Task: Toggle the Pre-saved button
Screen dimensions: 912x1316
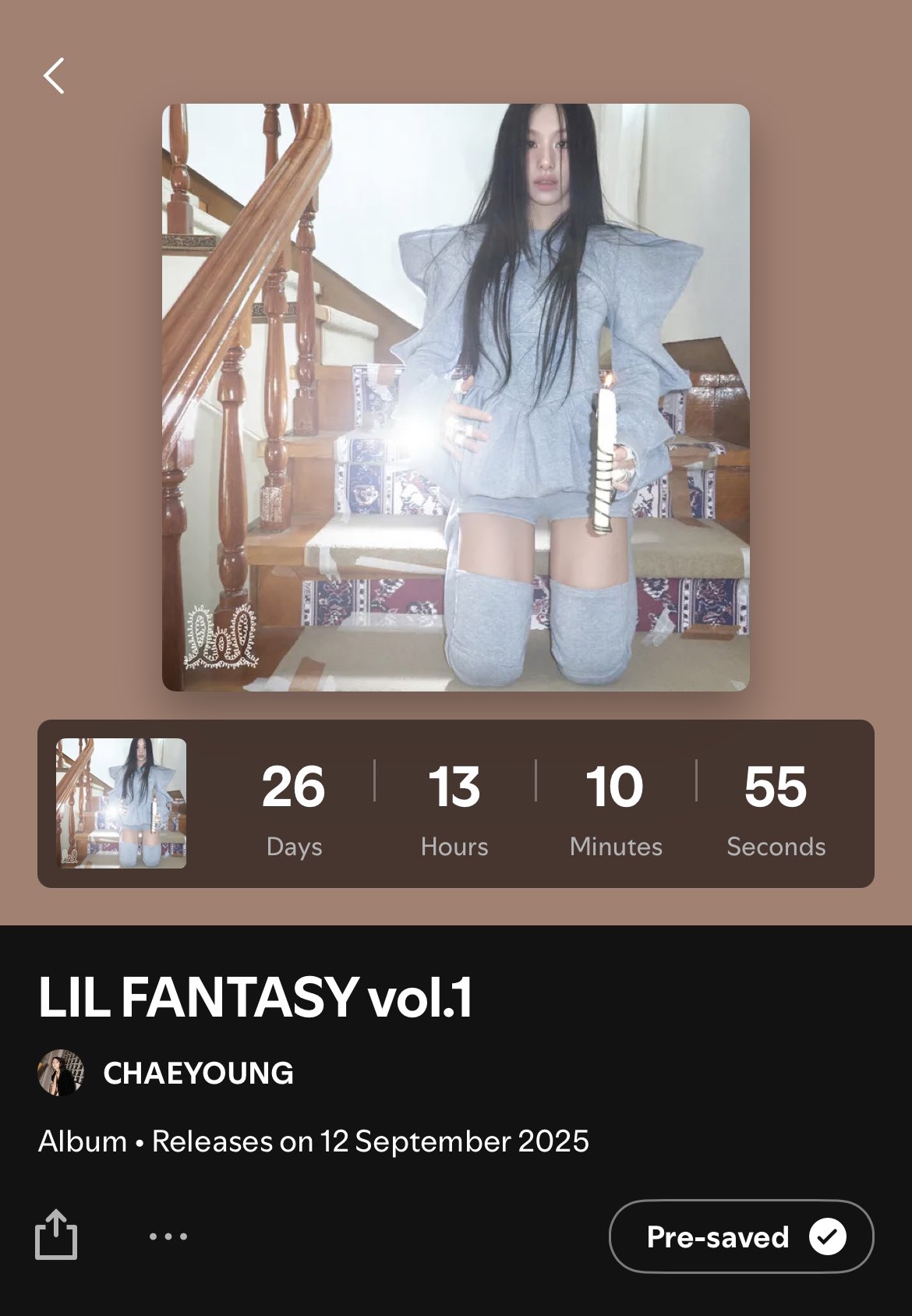Action: tap(741, 1236)
